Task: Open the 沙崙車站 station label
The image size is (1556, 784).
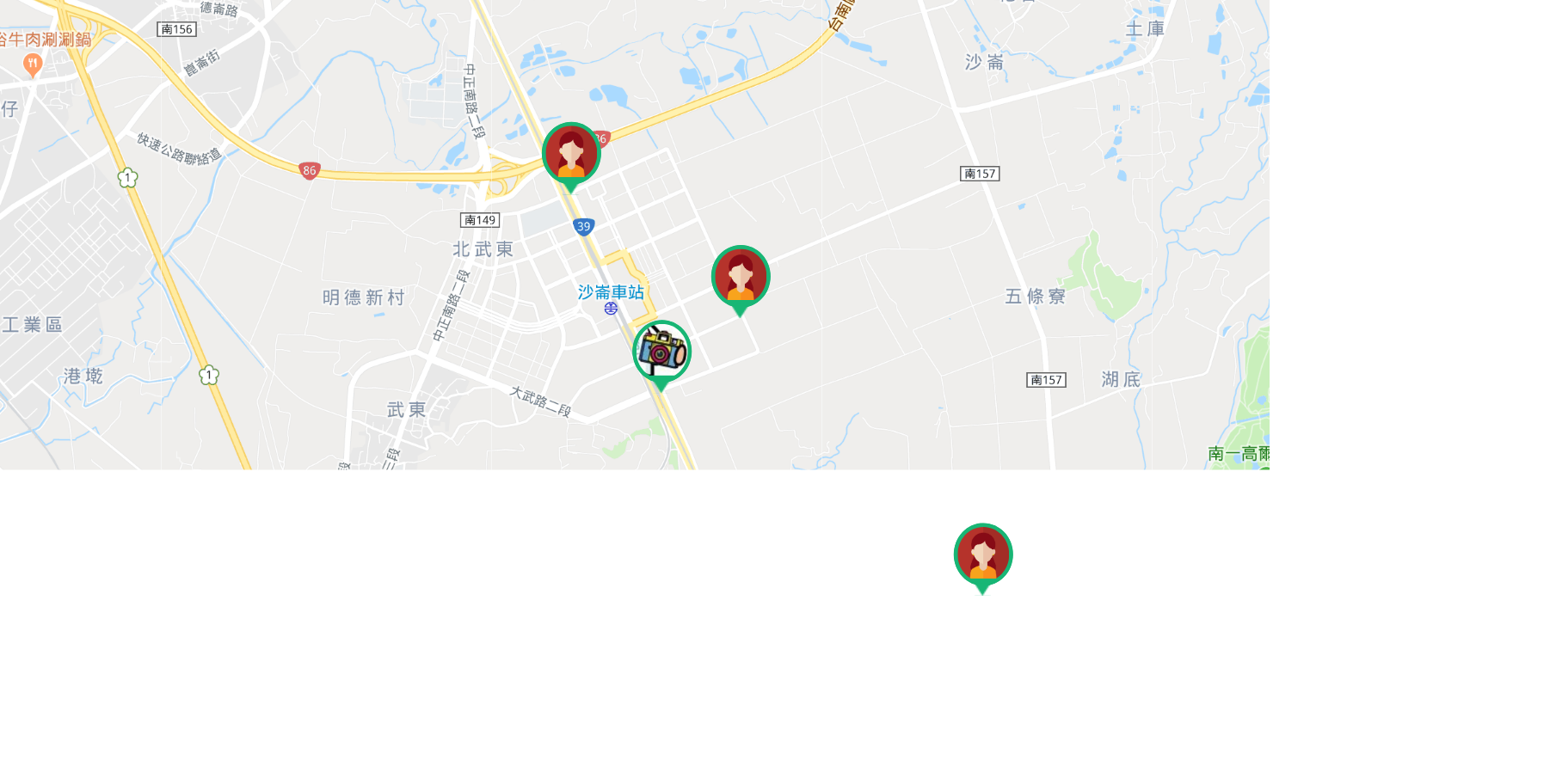Action: pos(611,293)
